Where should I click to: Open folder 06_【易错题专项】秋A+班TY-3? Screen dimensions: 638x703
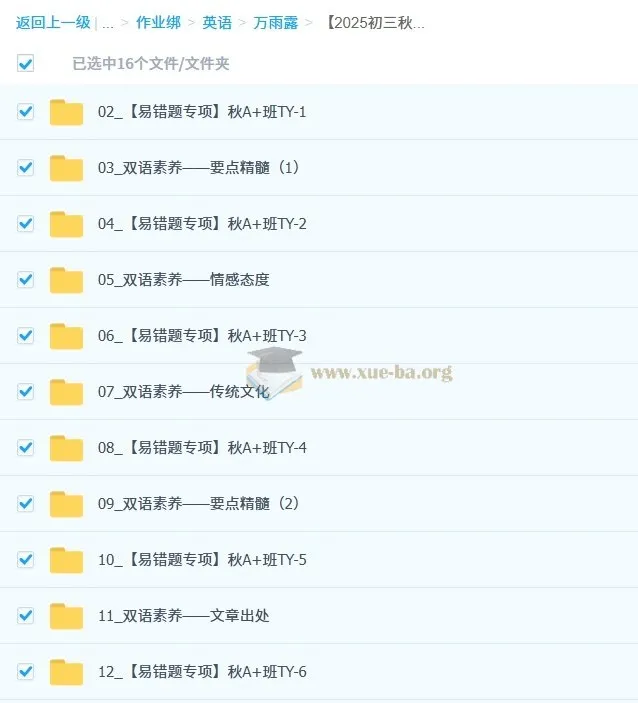point(201,336)
